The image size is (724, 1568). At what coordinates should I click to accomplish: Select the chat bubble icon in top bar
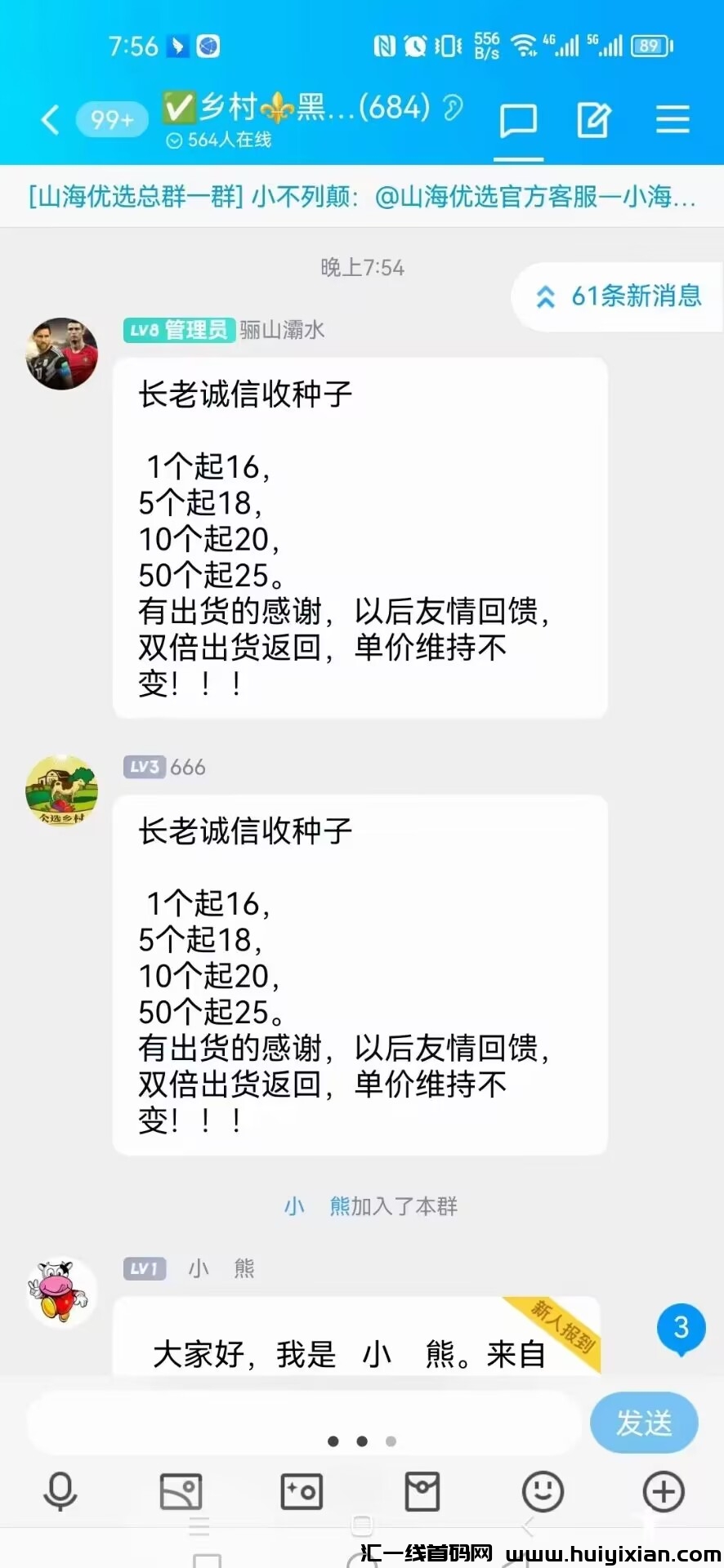pyautogui.click(x=518, y=119)
